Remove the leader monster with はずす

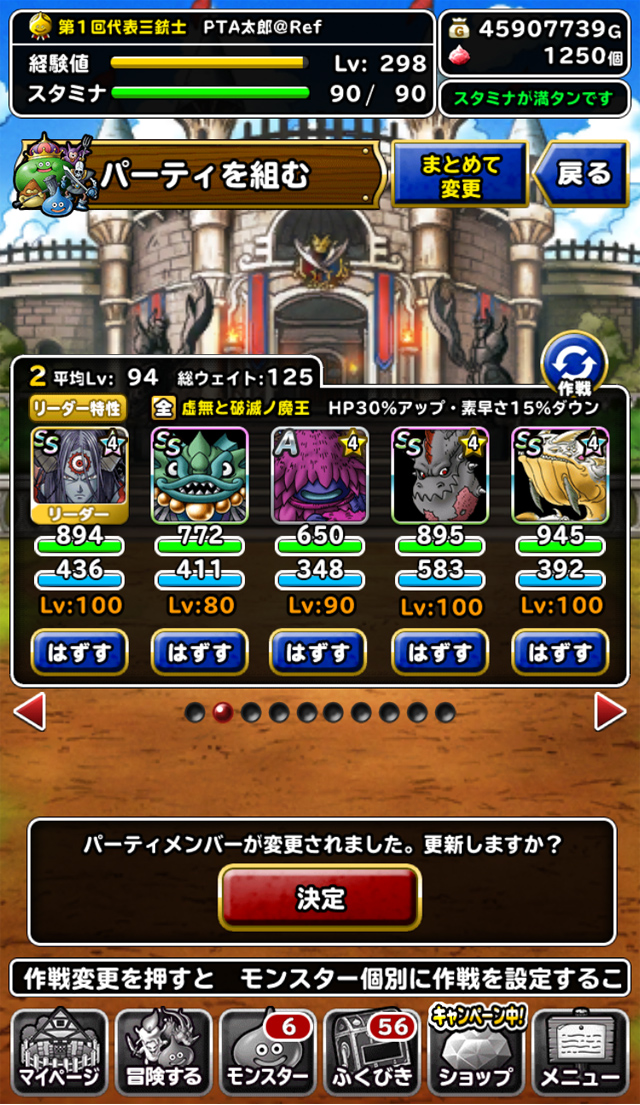coord(80,652)
